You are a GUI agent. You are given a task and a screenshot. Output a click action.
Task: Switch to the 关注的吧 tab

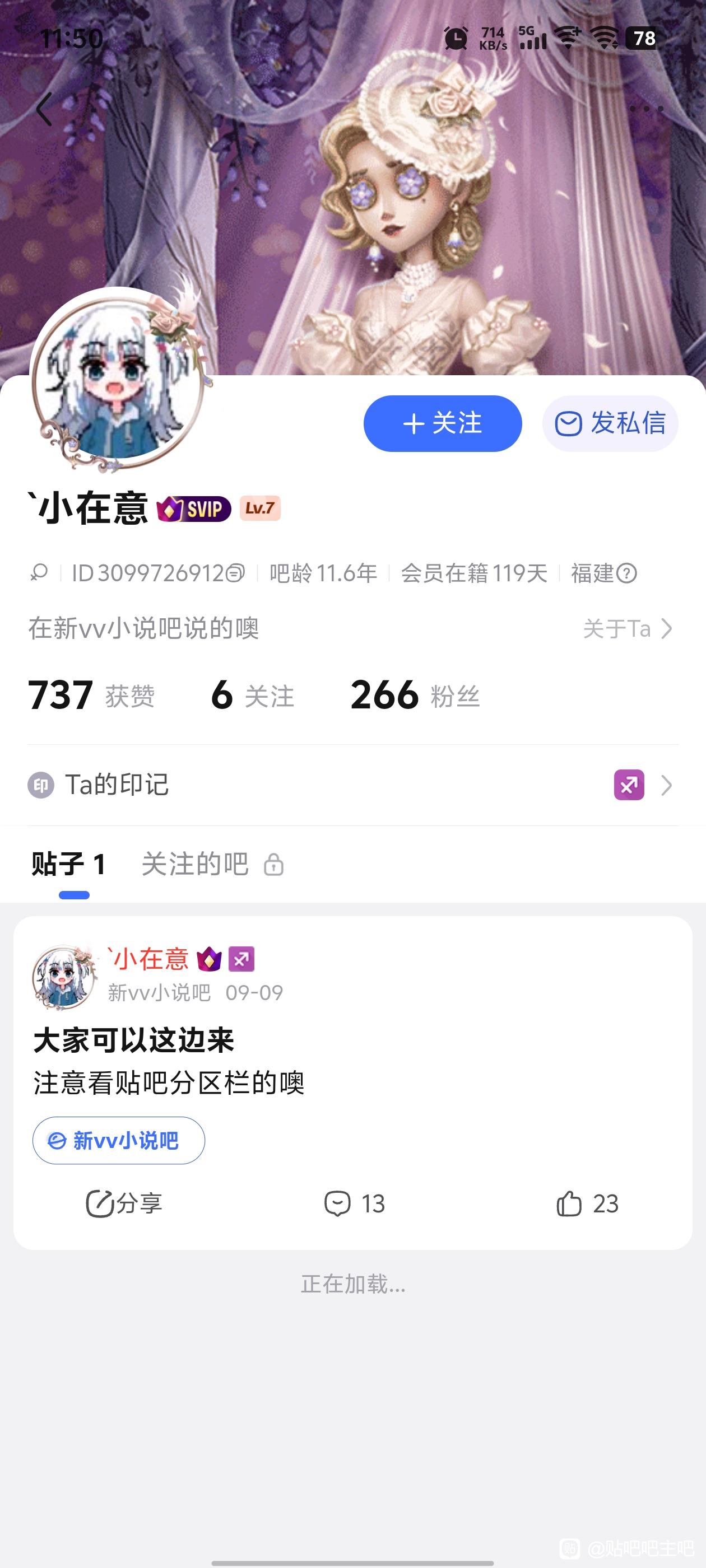tap(195, 864)
